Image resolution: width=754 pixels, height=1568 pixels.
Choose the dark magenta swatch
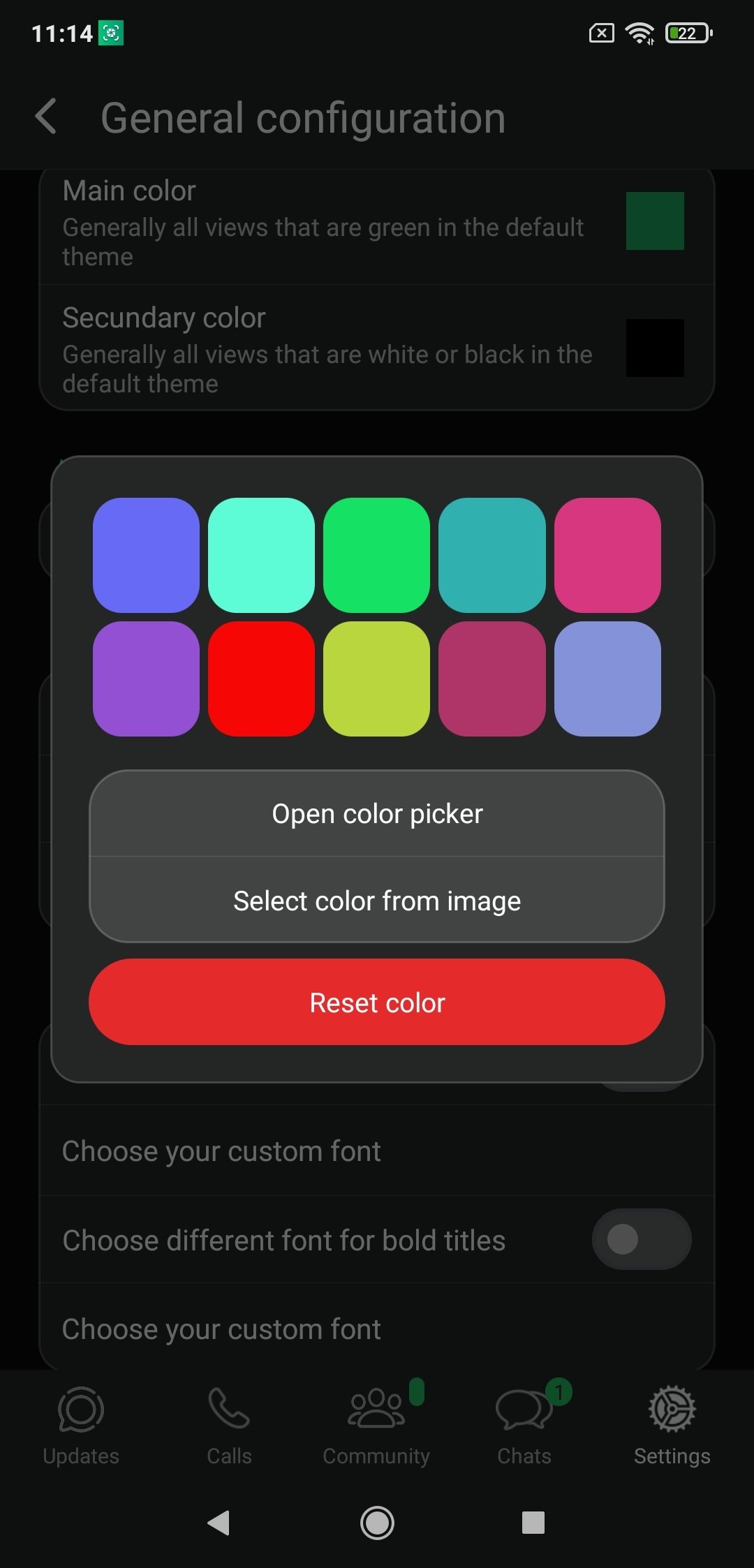click(x=492, y=679)
